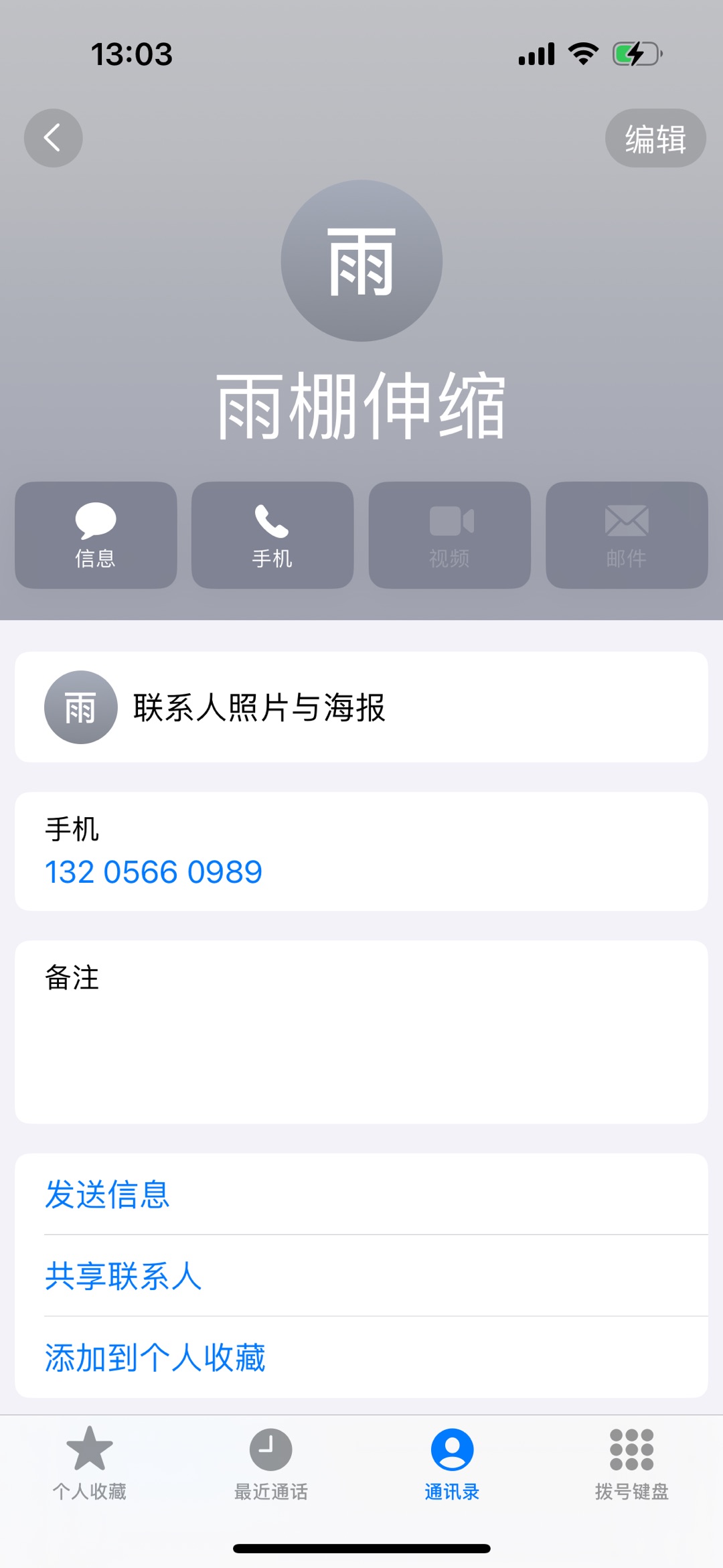Viewport: 723px width, 1568px height.
Task: Open 联系人照片与海报 settings
Action: pos(361,707)
